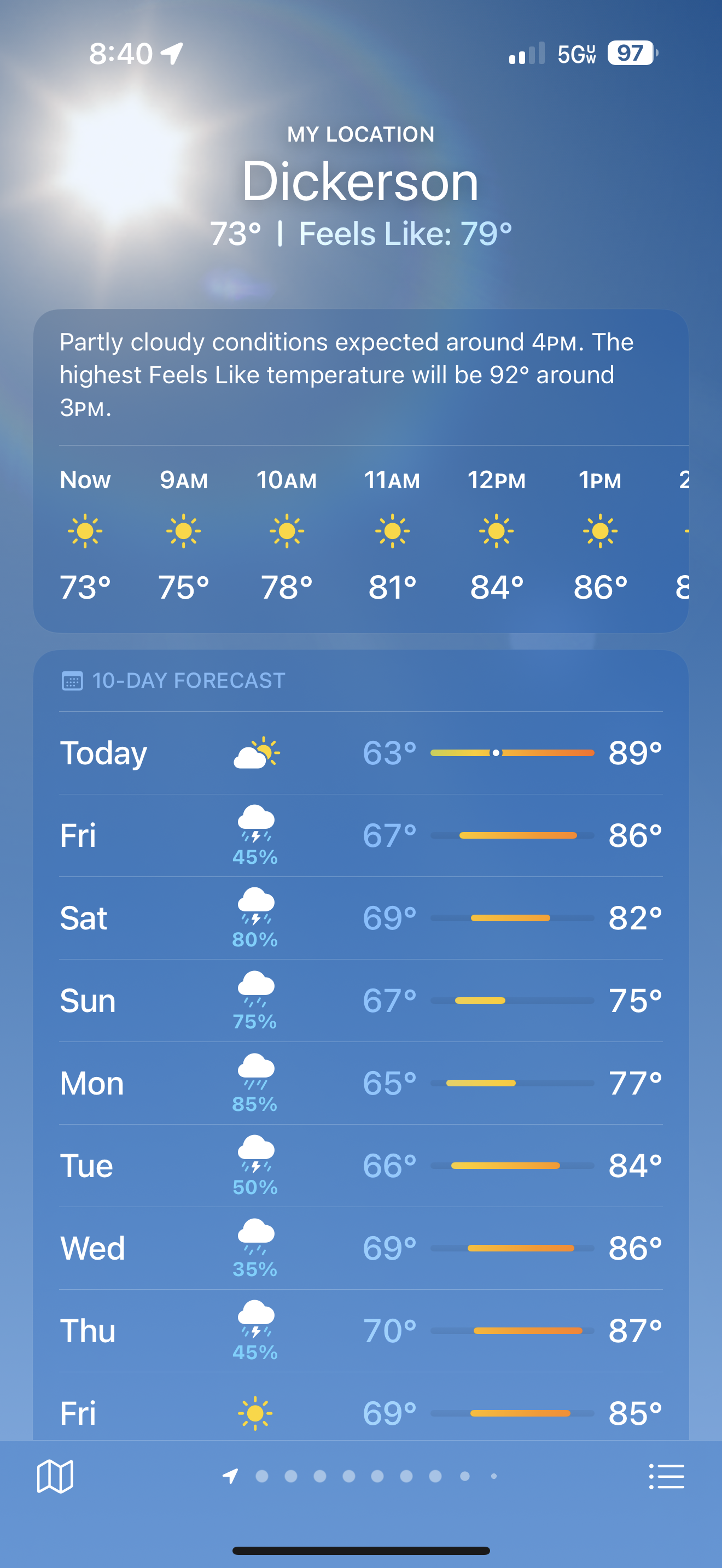View Thursday's forecast details
The image size is (722, 1568).
pos(360,1331)
